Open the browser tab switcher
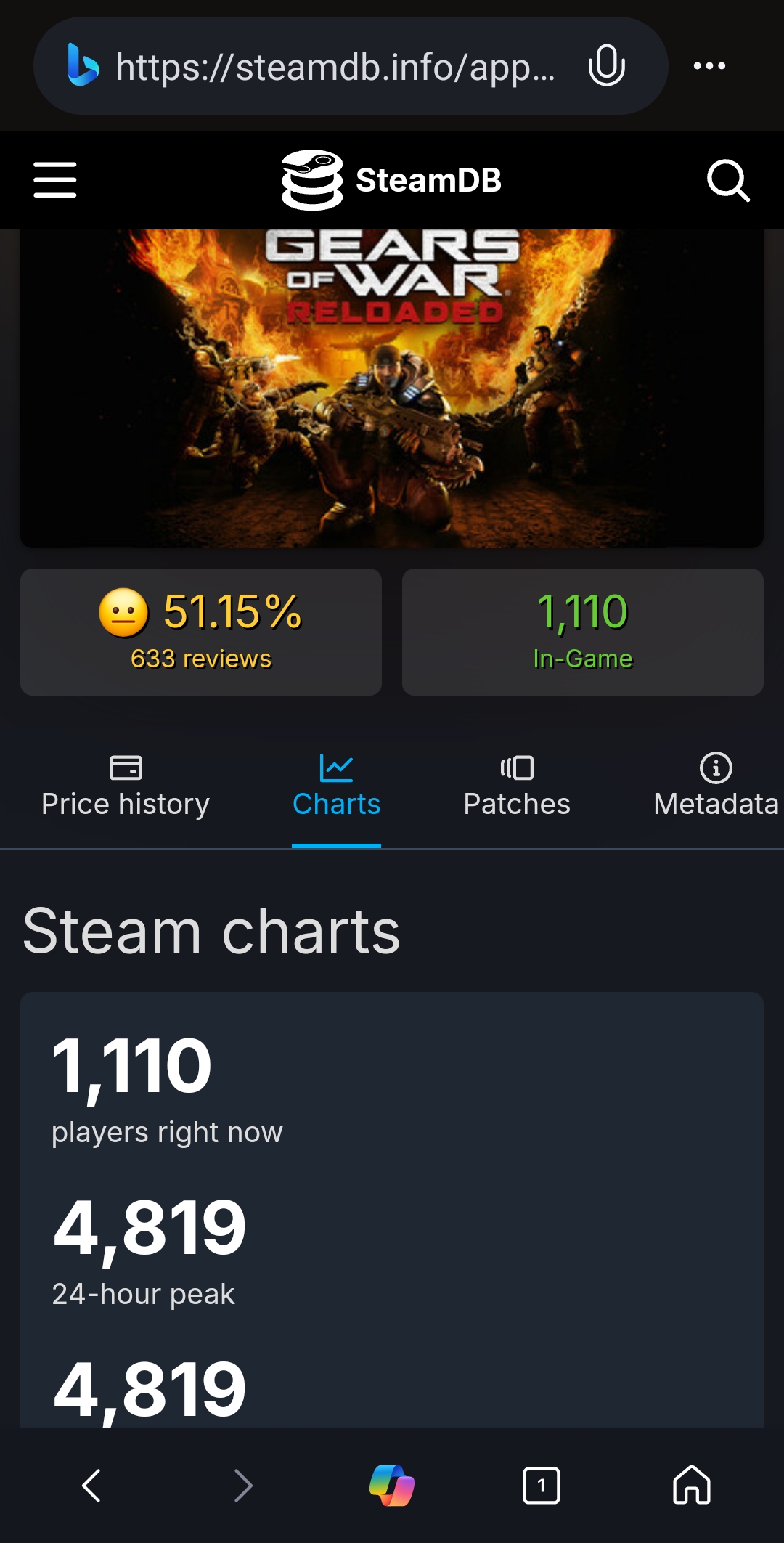 pos(542,1485)
